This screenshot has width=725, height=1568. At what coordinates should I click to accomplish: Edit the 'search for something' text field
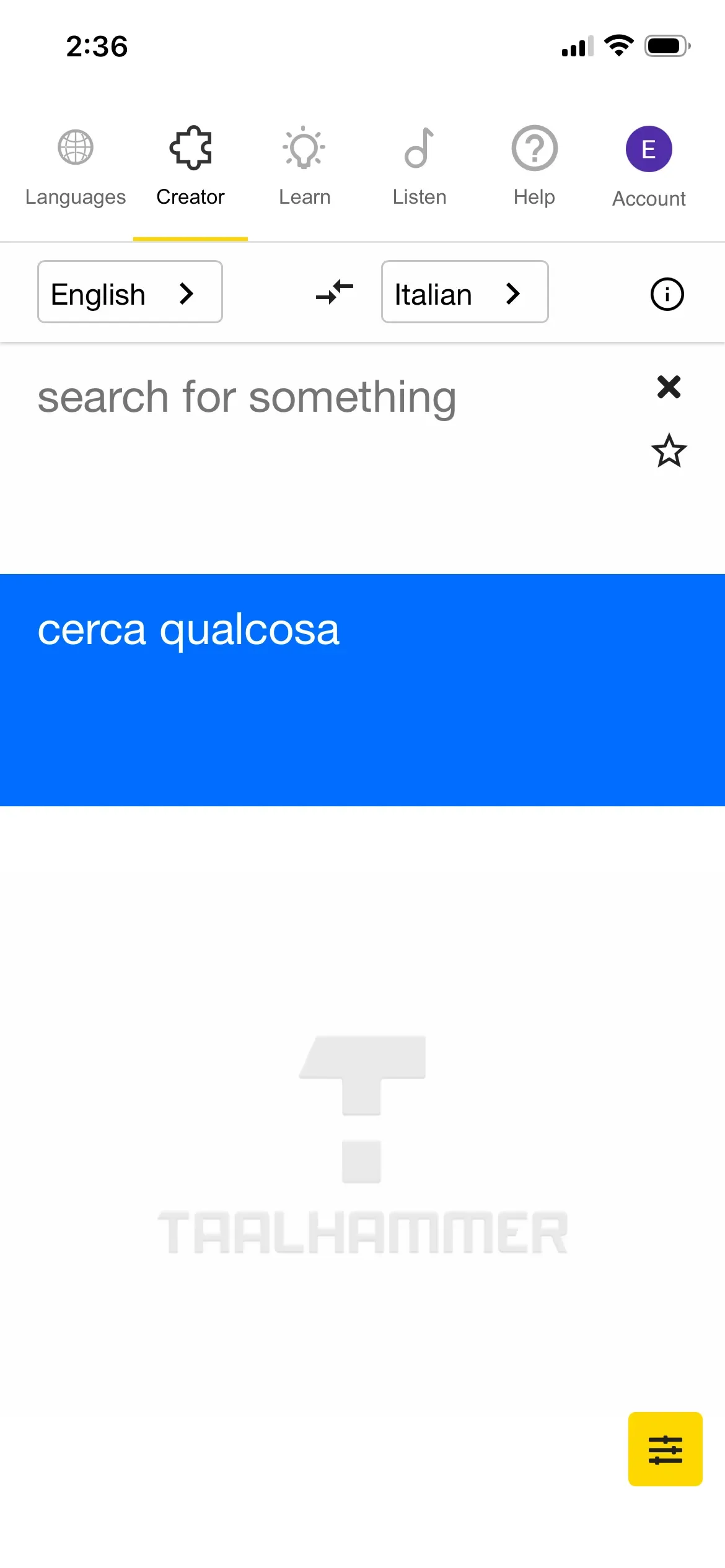coord(248,398)
